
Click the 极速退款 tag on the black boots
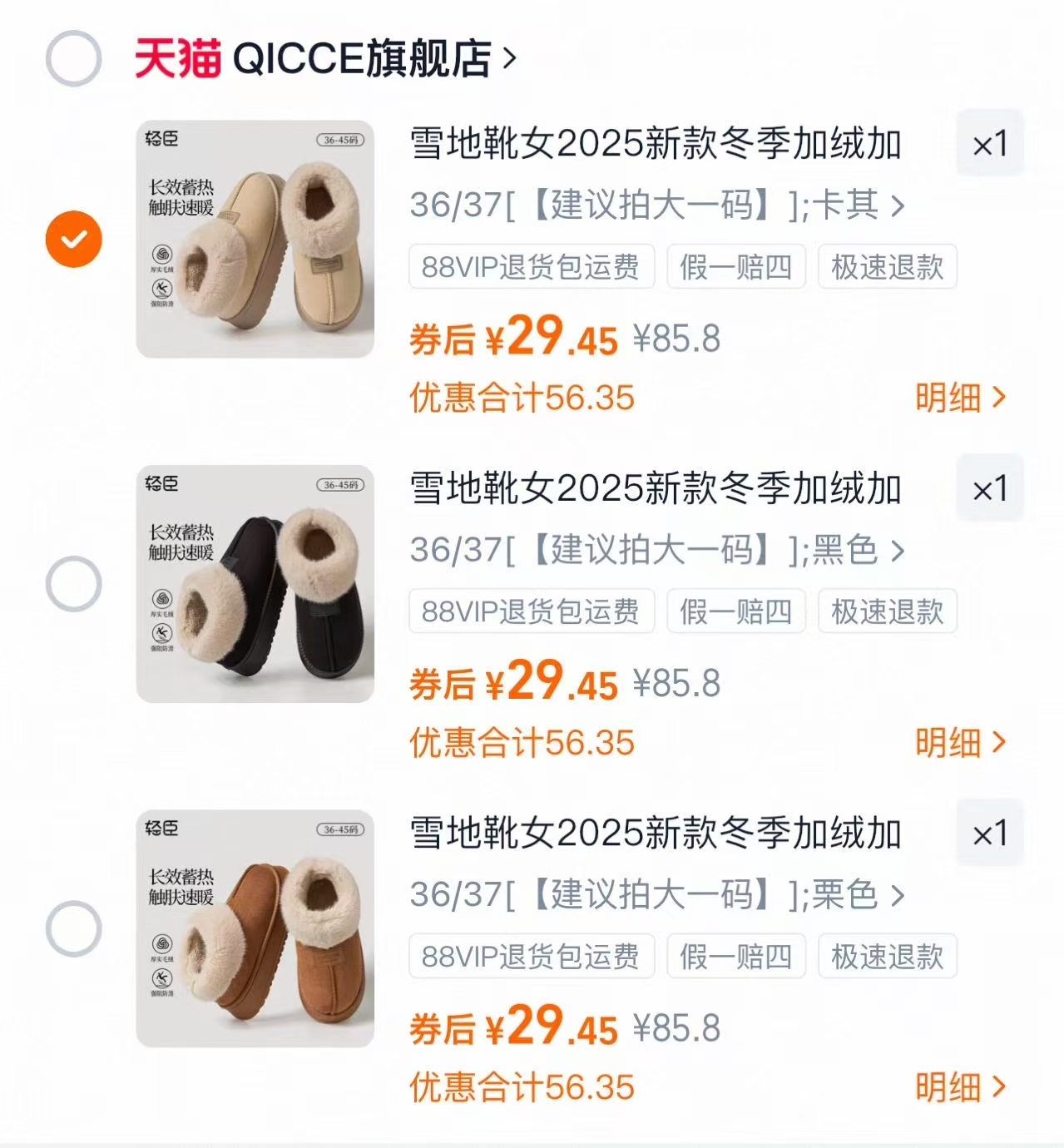885,612
